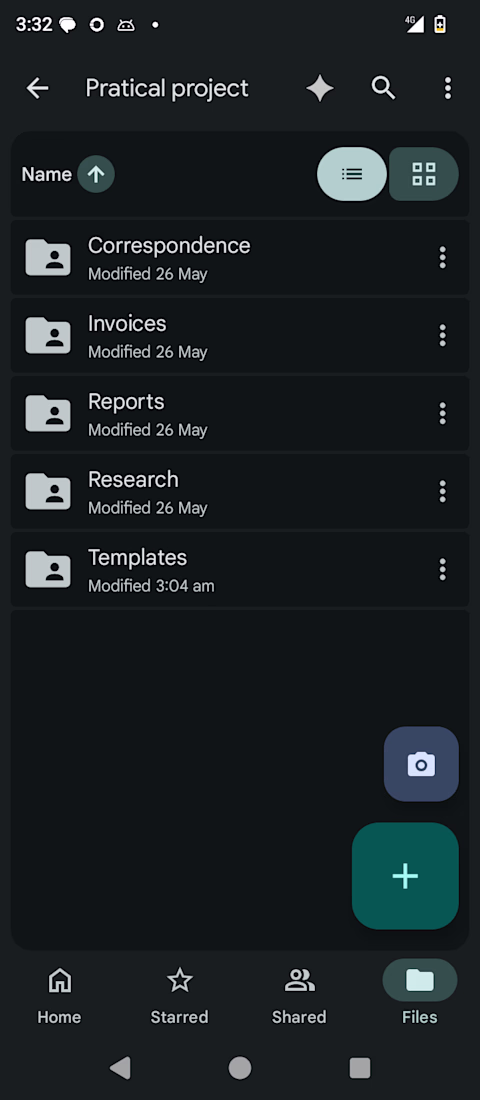Image resolution: width=480 pixels, height=1100 pixels.
Task: Go back using the top-left arrow
Action: [37, 88]
